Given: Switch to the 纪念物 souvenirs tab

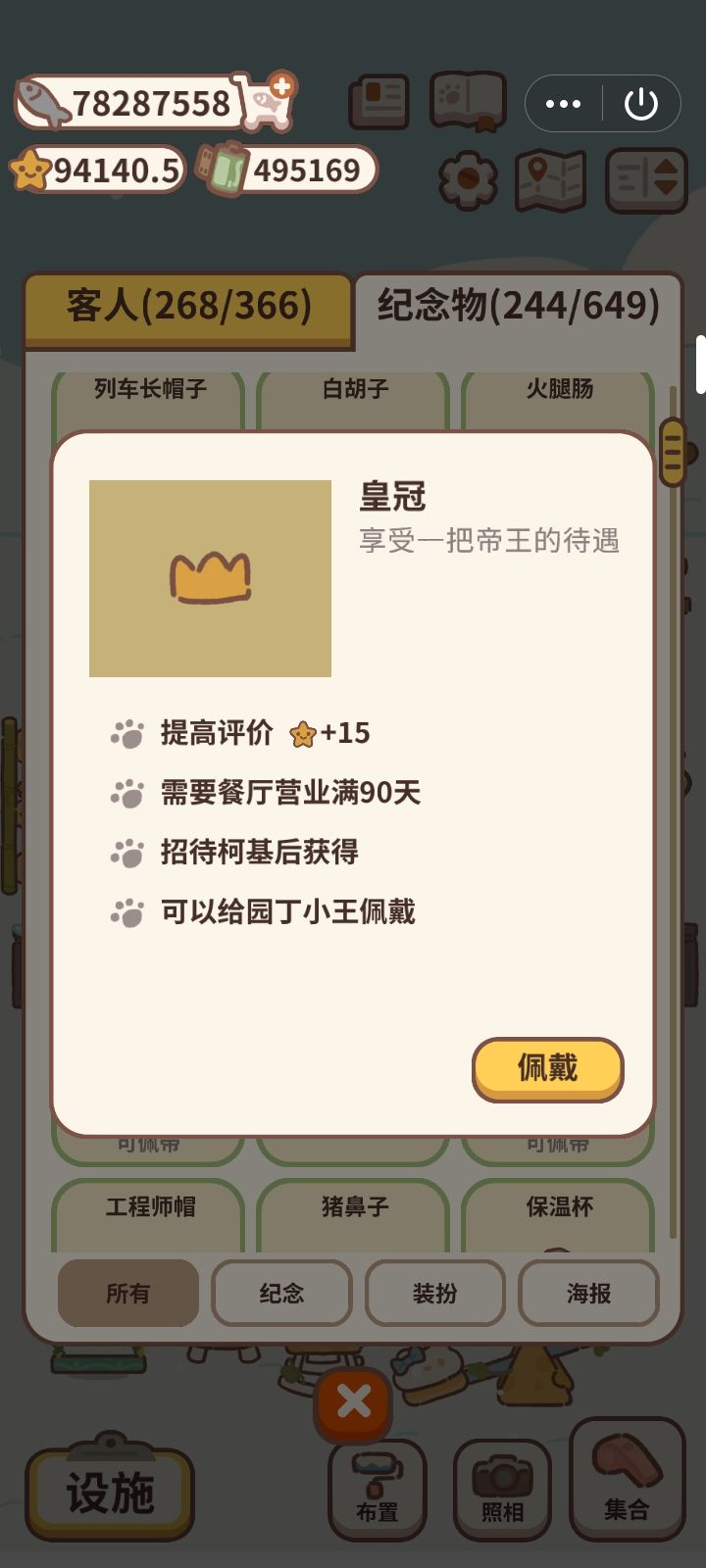Looking at the screenshot, I should pyautogui.click(x=517, y=307).
